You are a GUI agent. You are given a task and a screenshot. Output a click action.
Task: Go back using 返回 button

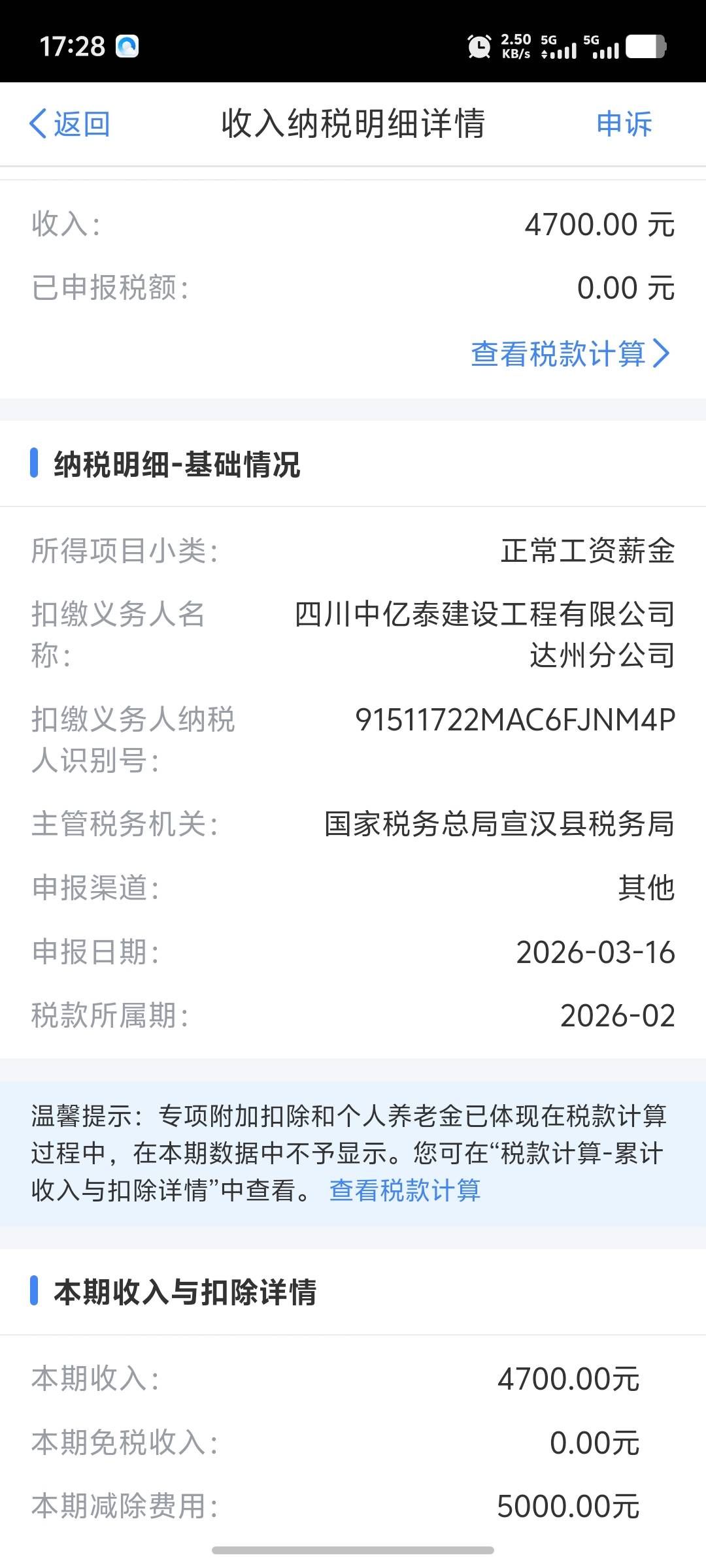click(x=69, y=123)
